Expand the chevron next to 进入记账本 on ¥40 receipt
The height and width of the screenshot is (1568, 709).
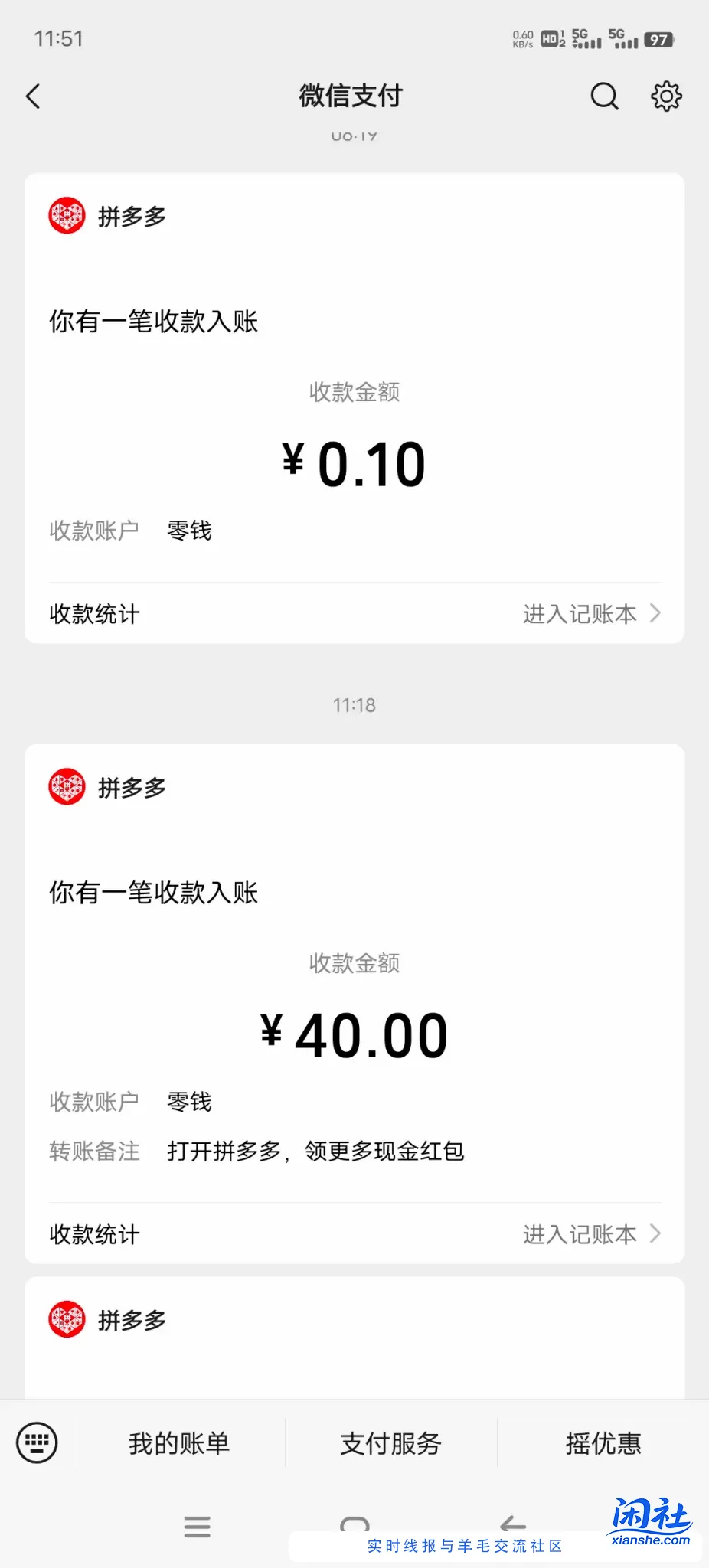[x=655, y=1233]
